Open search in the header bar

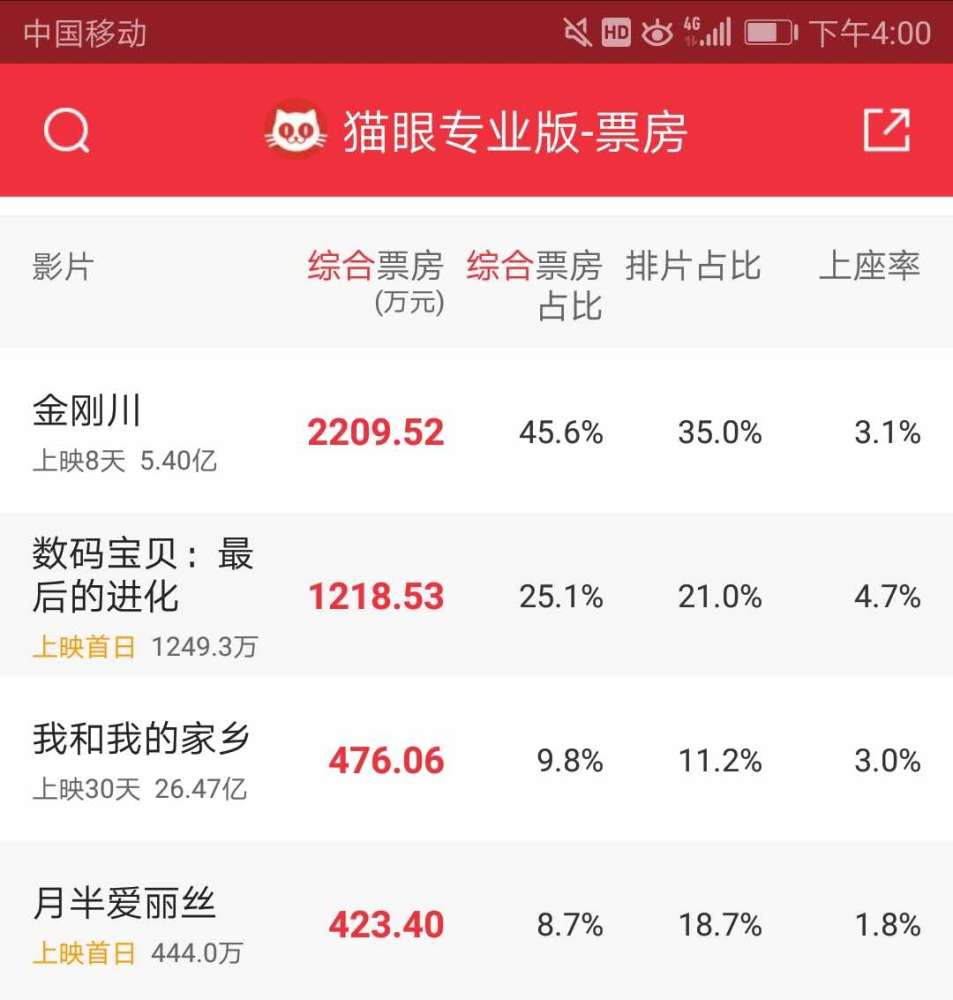pyautogui.click(x=67, y=131)
